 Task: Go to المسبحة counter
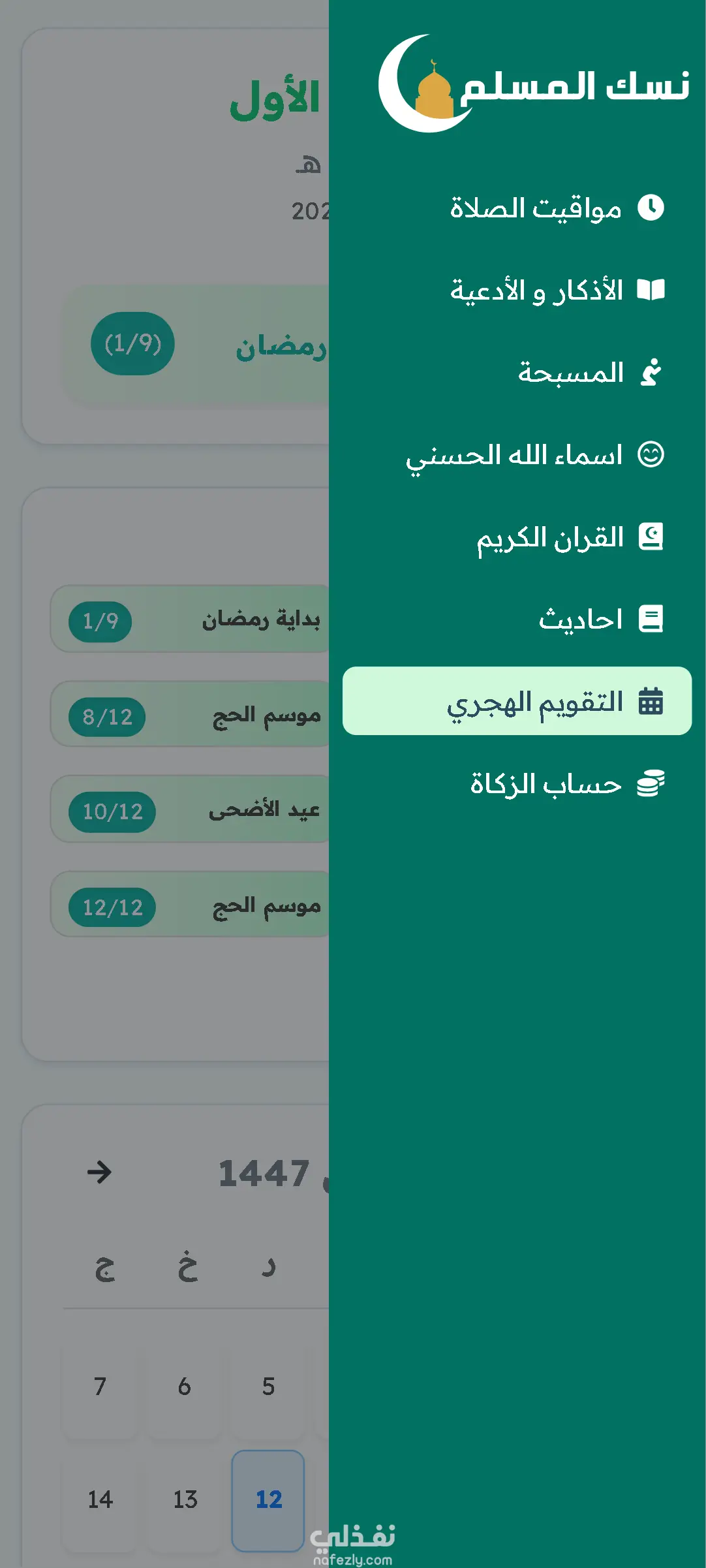pyautogui.click(x=571, y=373)
